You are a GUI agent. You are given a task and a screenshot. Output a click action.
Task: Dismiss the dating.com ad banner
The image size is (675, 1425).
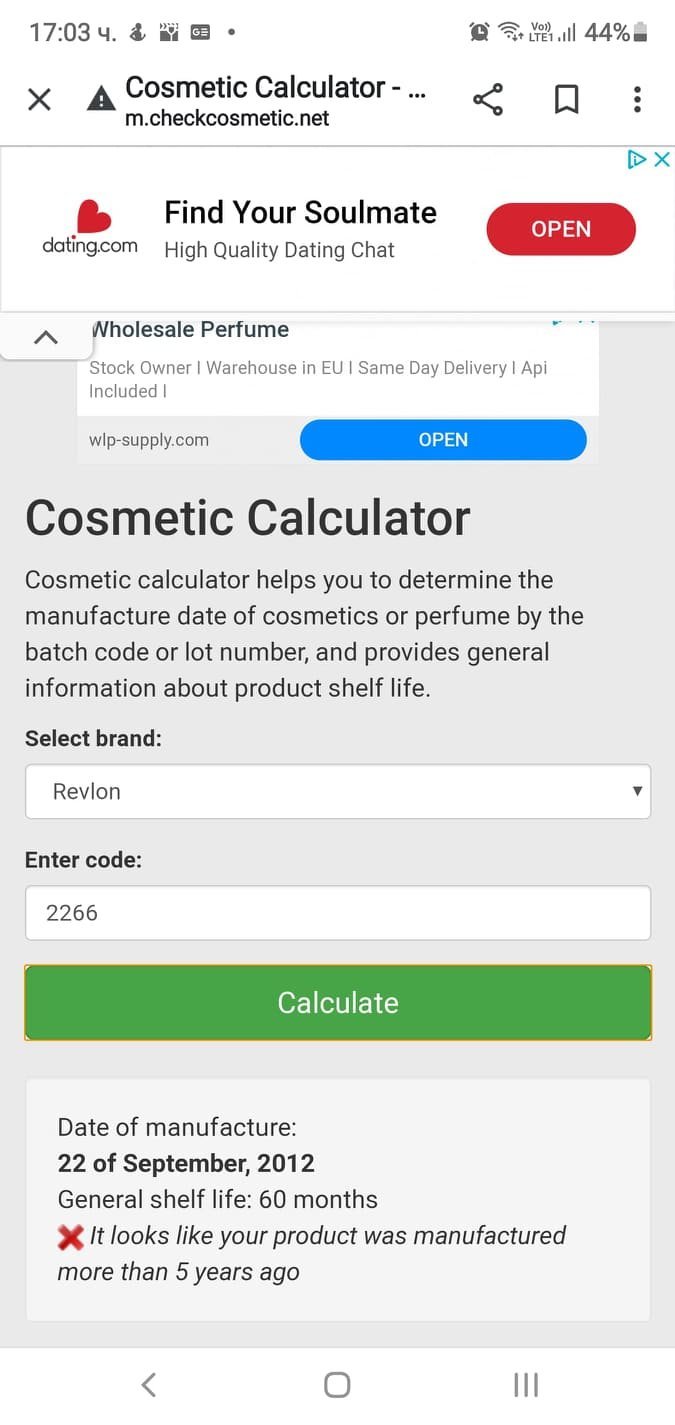(661, 160)
